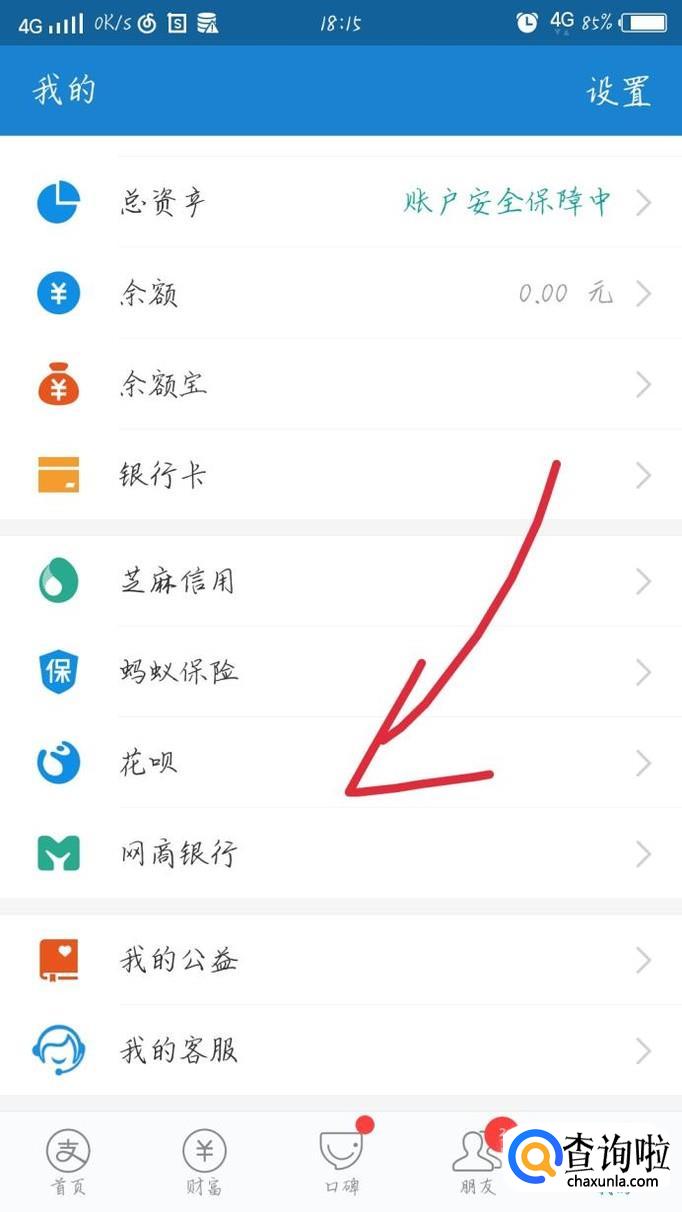Contact 我的客服 customer service
The width and height of the screenshot is (682, 1212).
click(x=340, y=1051)
